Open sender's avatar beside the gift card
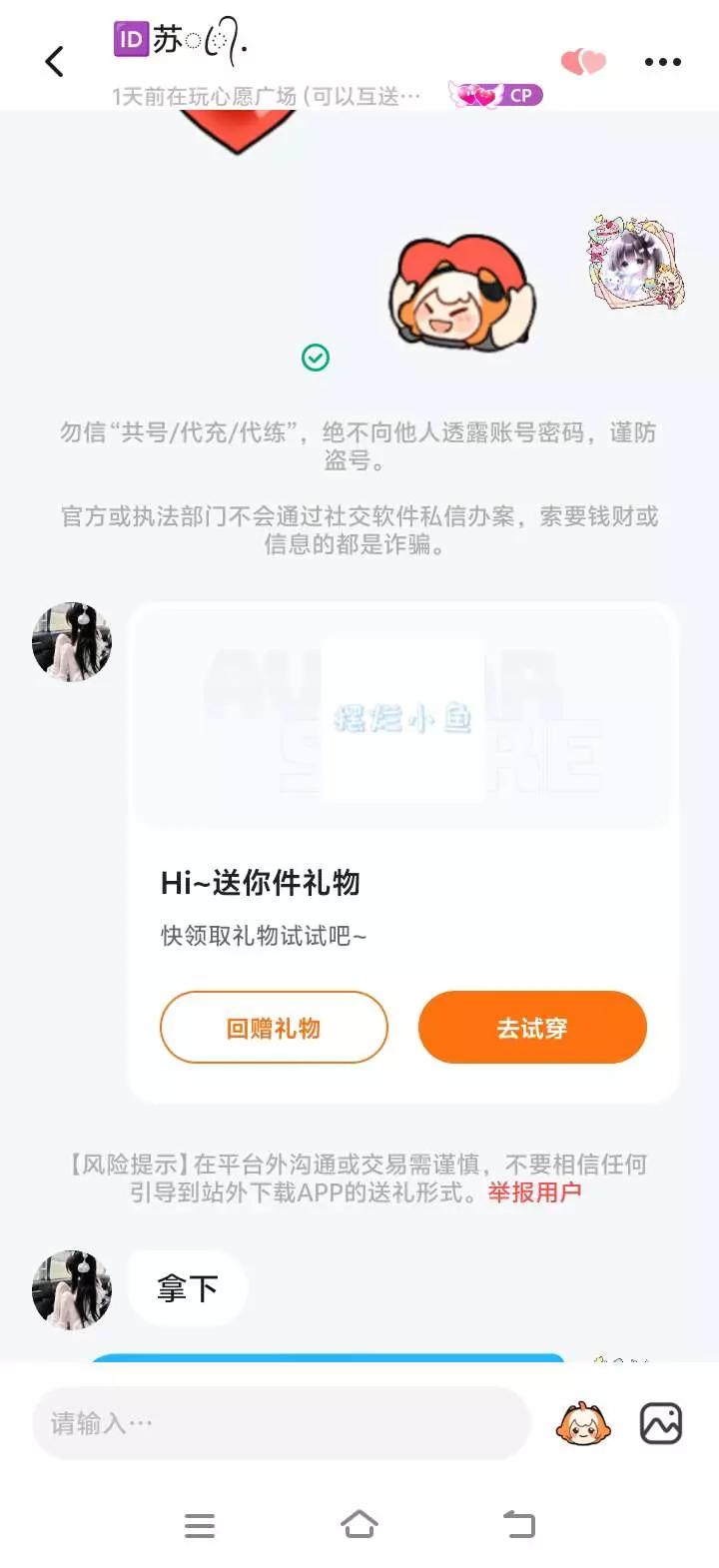The height and width of the screenshot is (1568, 719). point(72,642)
